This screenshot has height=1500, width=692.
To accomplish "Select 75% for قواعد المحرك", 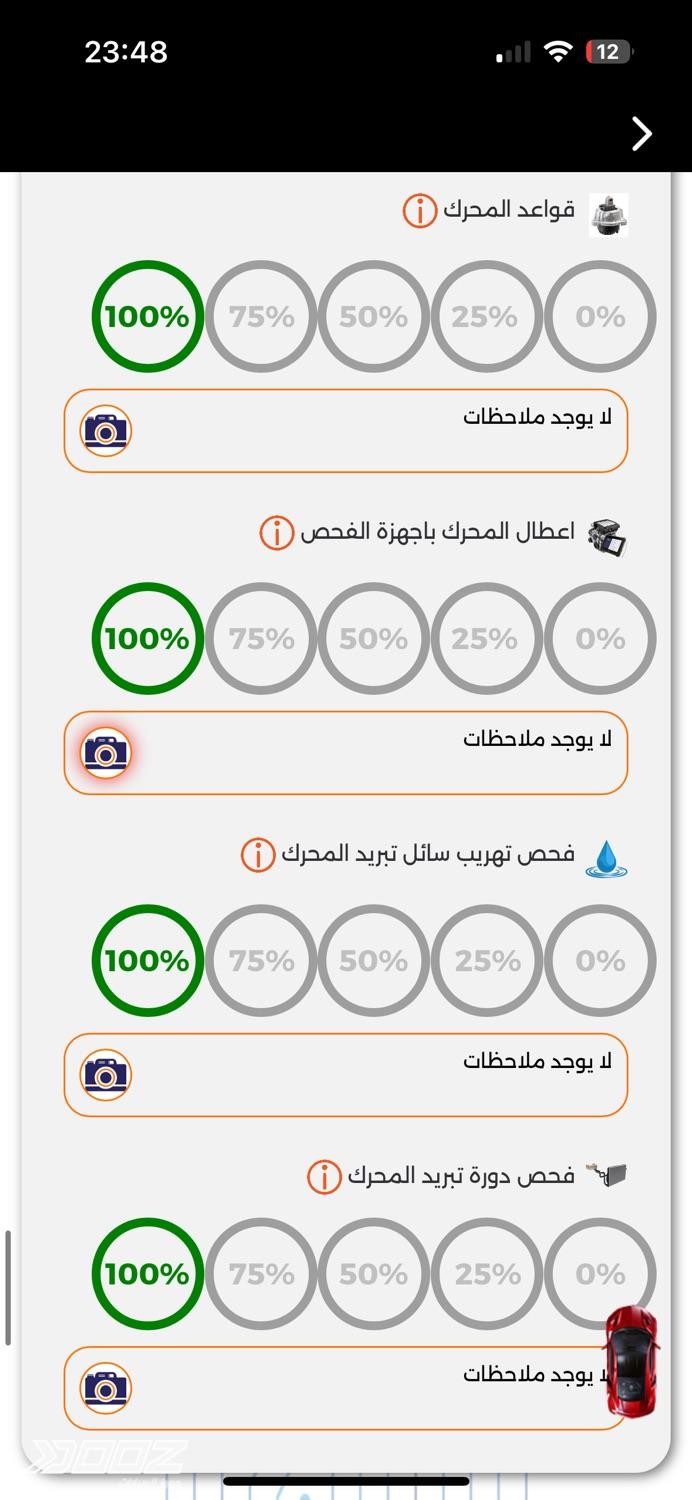I will [x=261, y=317].
